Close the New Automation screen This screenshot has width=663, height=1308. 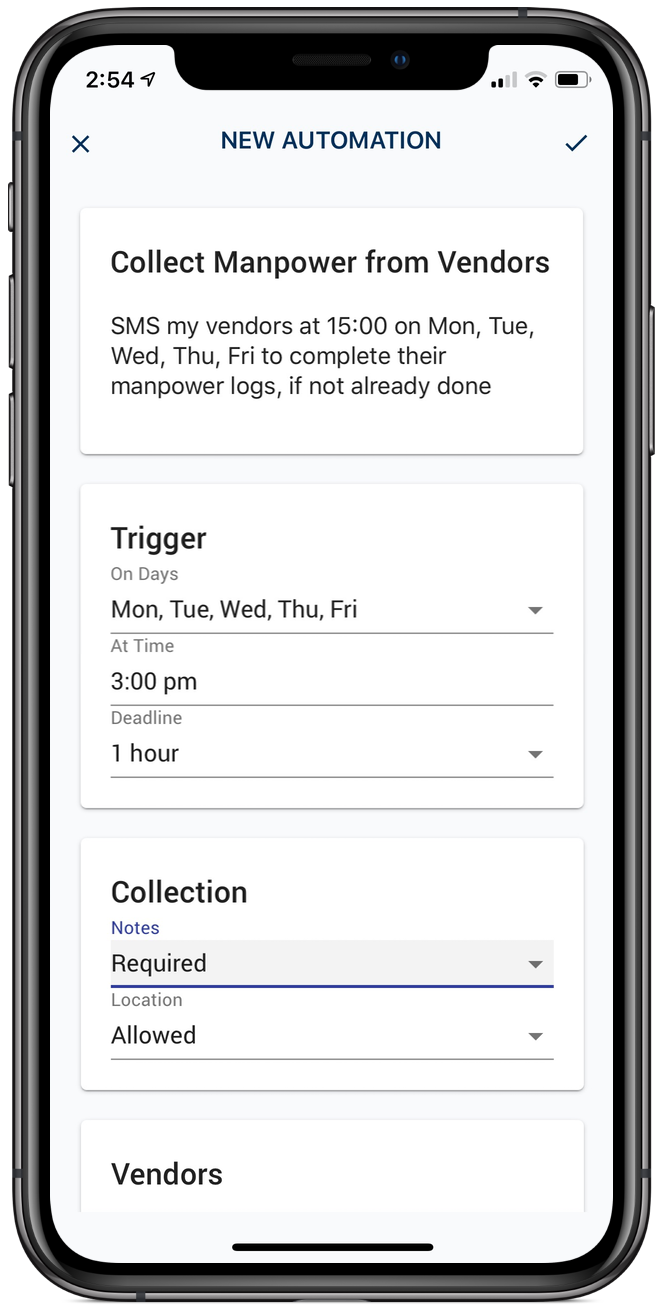tap(81, 144)
